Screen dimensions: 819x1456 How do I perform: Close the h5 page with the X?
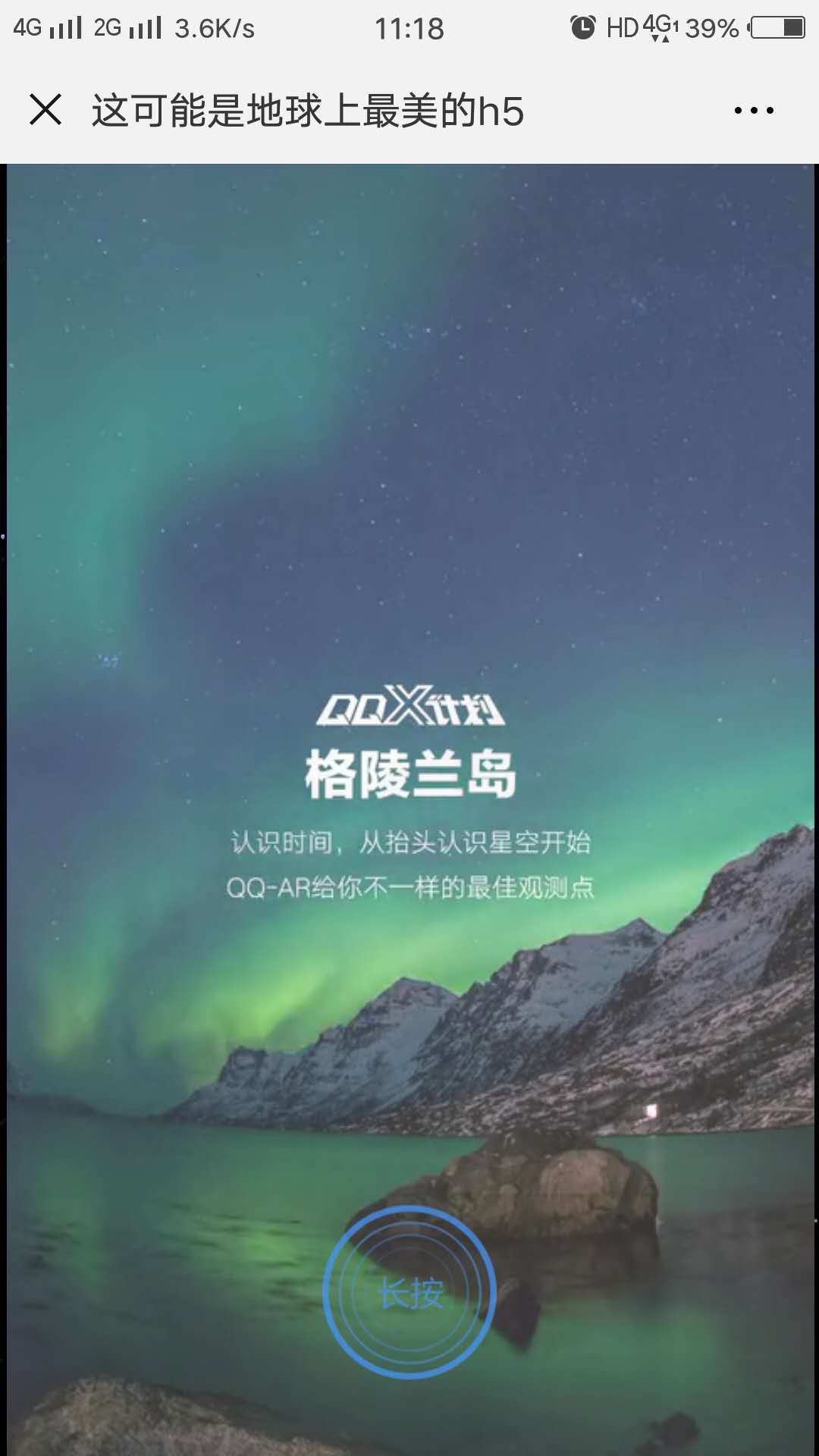point(45,110)
